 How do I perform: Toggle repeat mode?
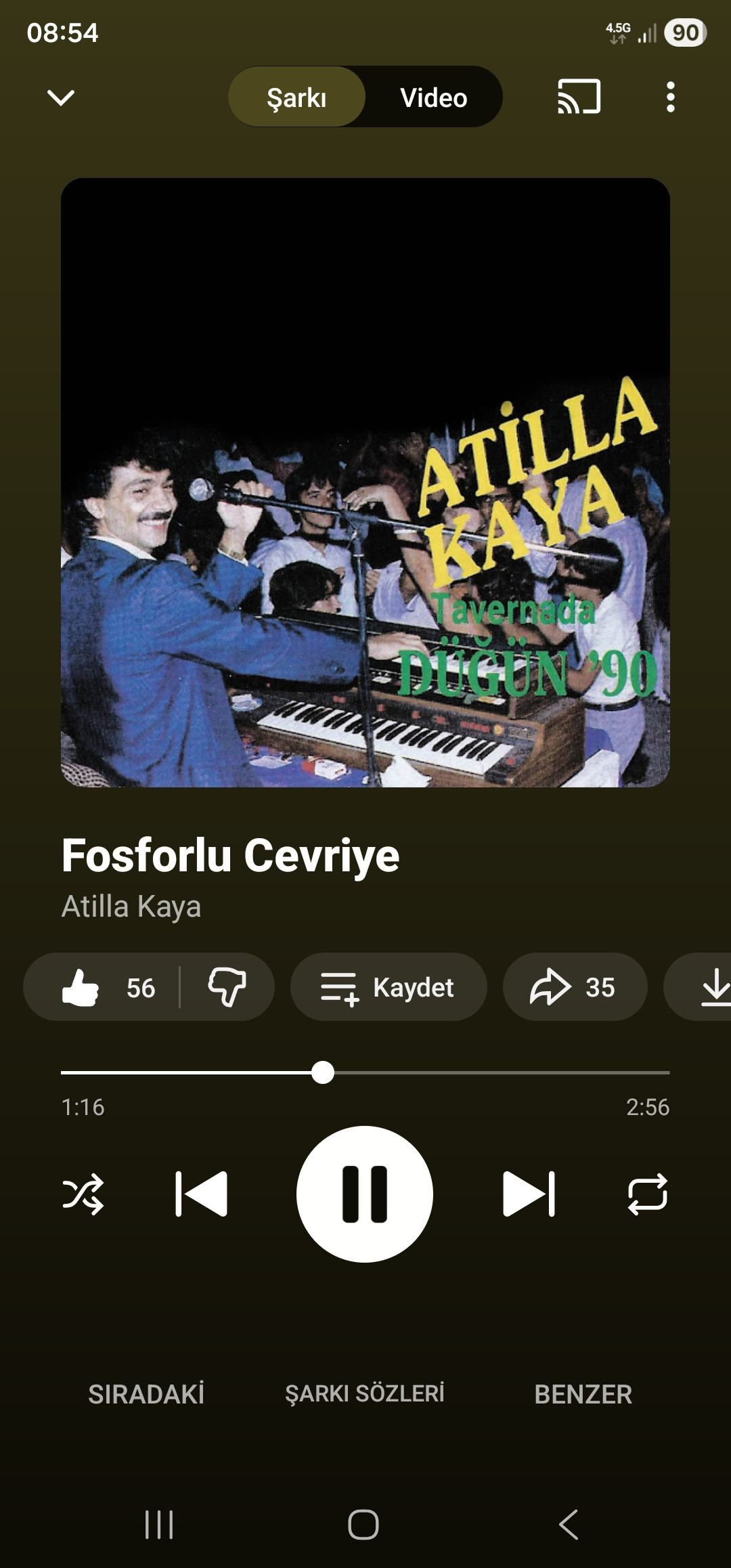648,1194
